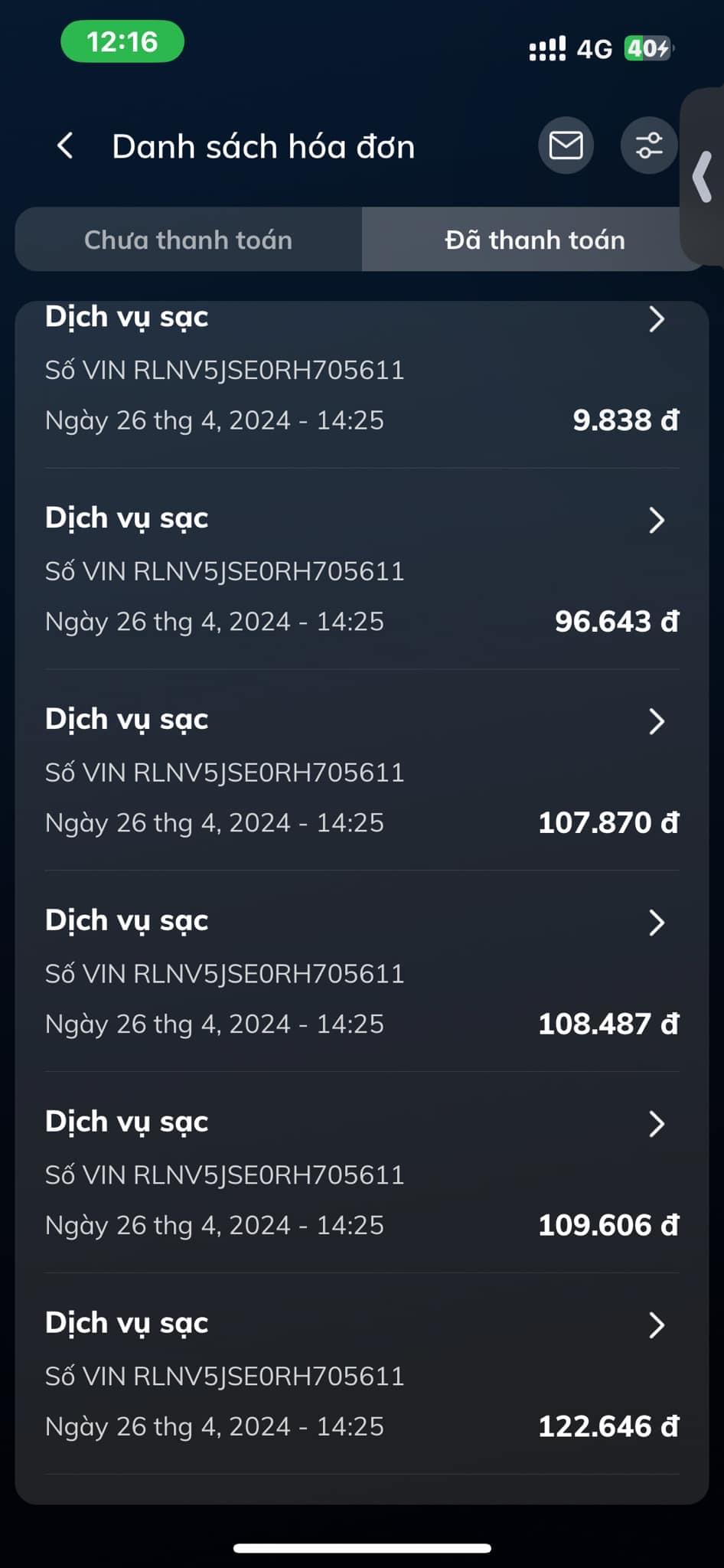
Task: Open the mail envelope icon
Action: pos(566,145)
